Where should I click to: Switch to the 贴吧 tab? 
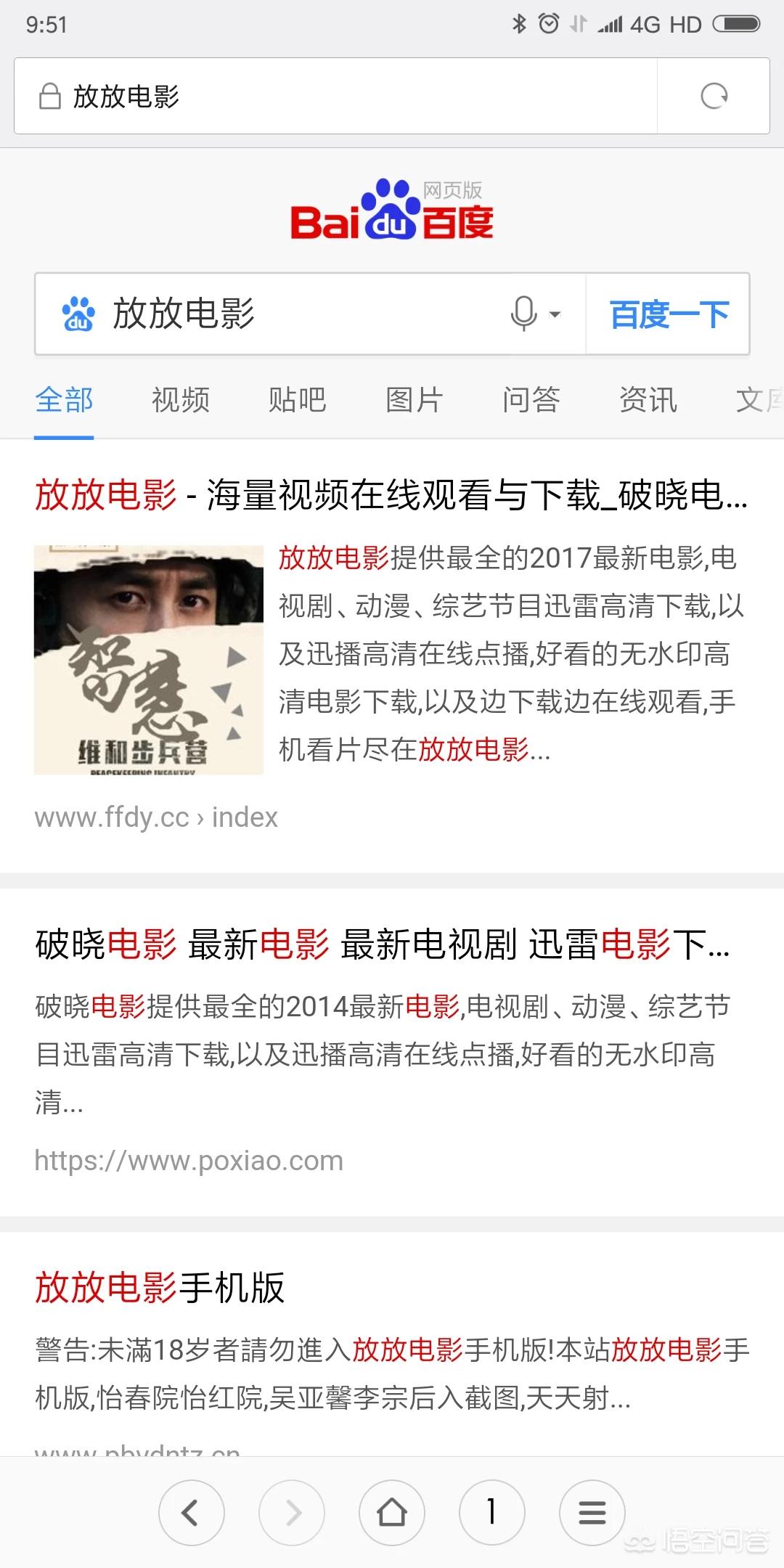[x=298, y=400]
